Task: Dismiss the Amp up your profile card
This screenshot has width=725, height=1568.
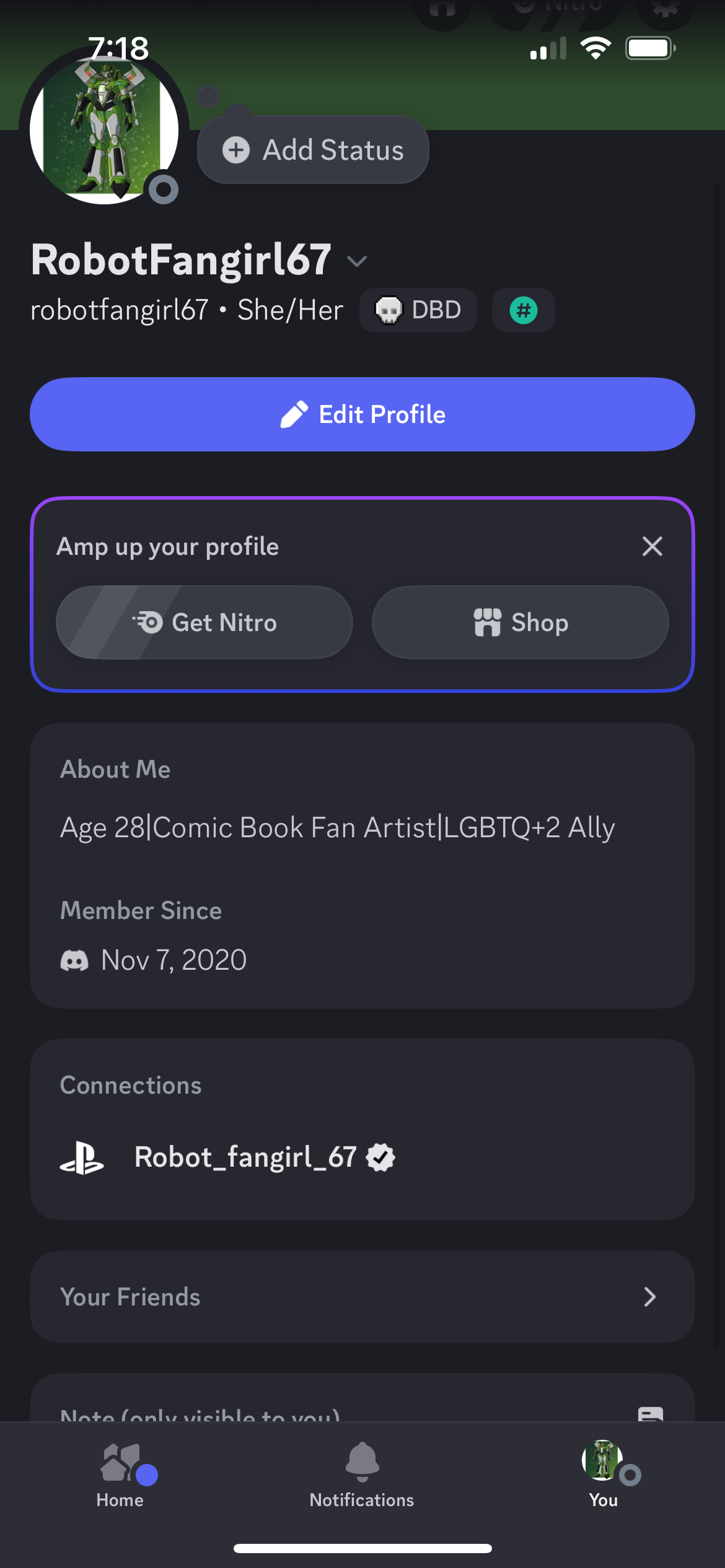Action: [652, 546]
